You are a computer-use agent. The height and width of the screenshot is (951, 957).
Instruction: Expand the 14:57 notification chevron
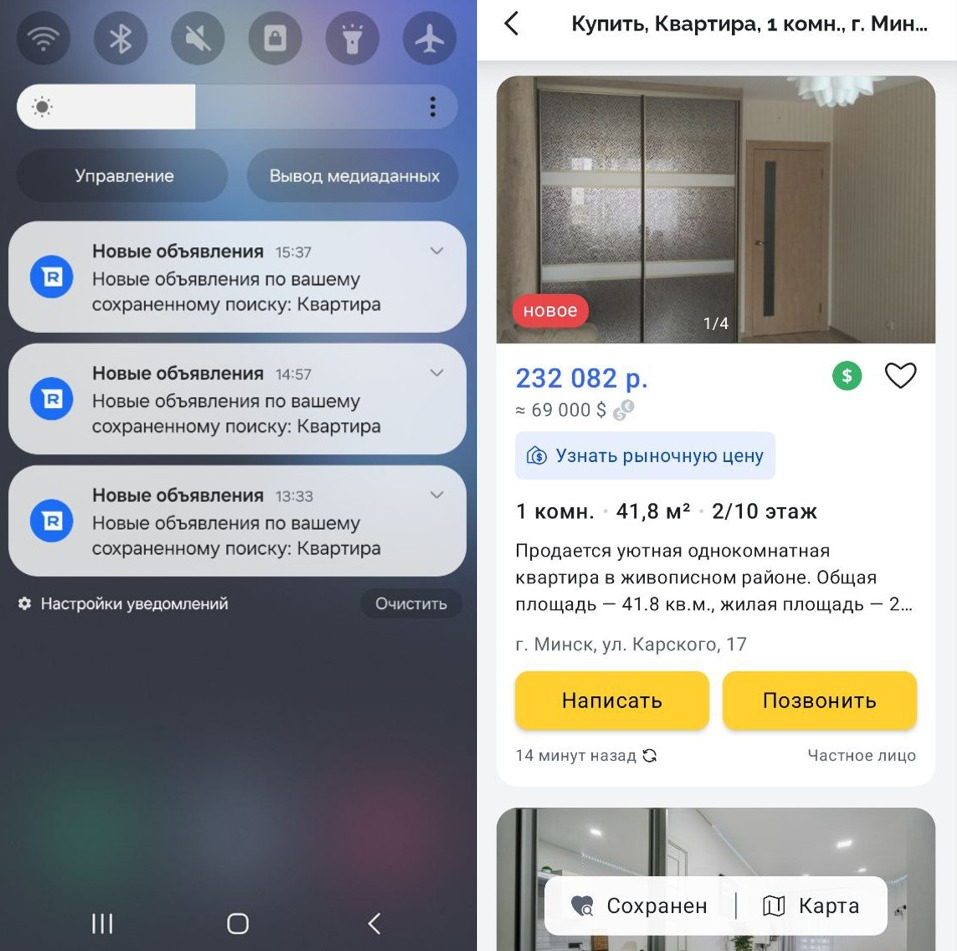point(437,373)
